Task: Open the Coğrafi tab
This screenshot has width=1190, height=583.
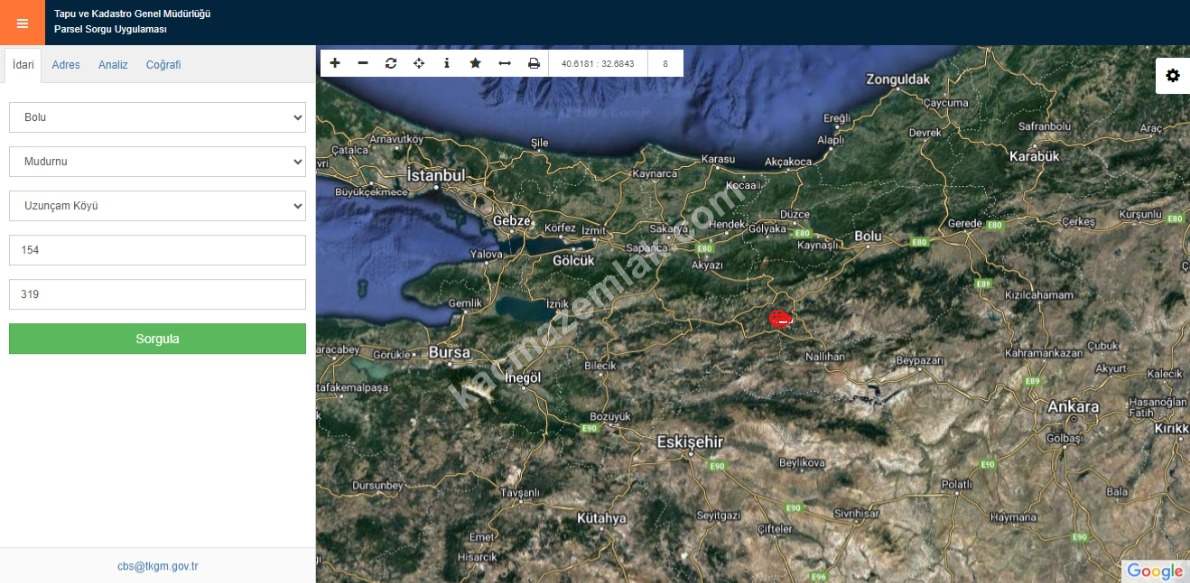Action: 163,65
